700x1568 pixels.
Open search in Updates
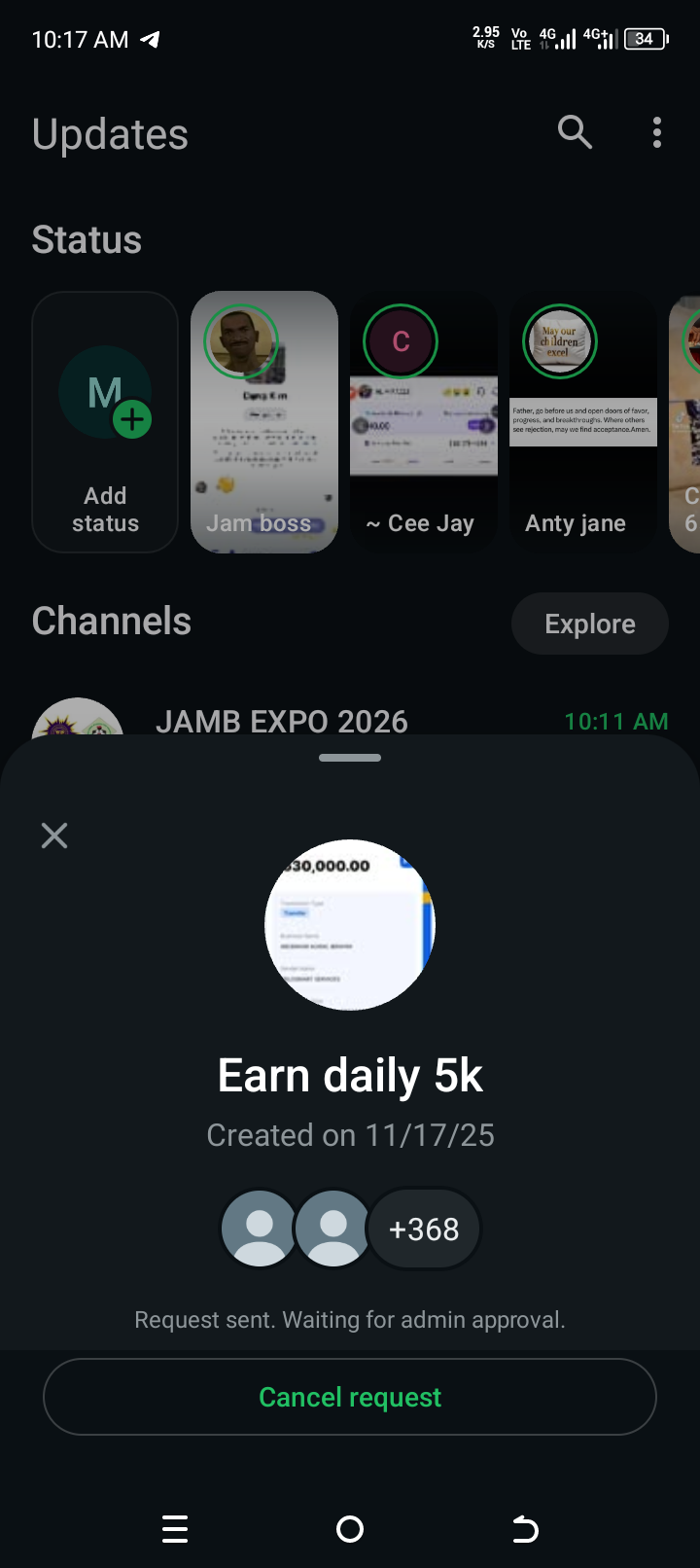(x=575, y=132)
